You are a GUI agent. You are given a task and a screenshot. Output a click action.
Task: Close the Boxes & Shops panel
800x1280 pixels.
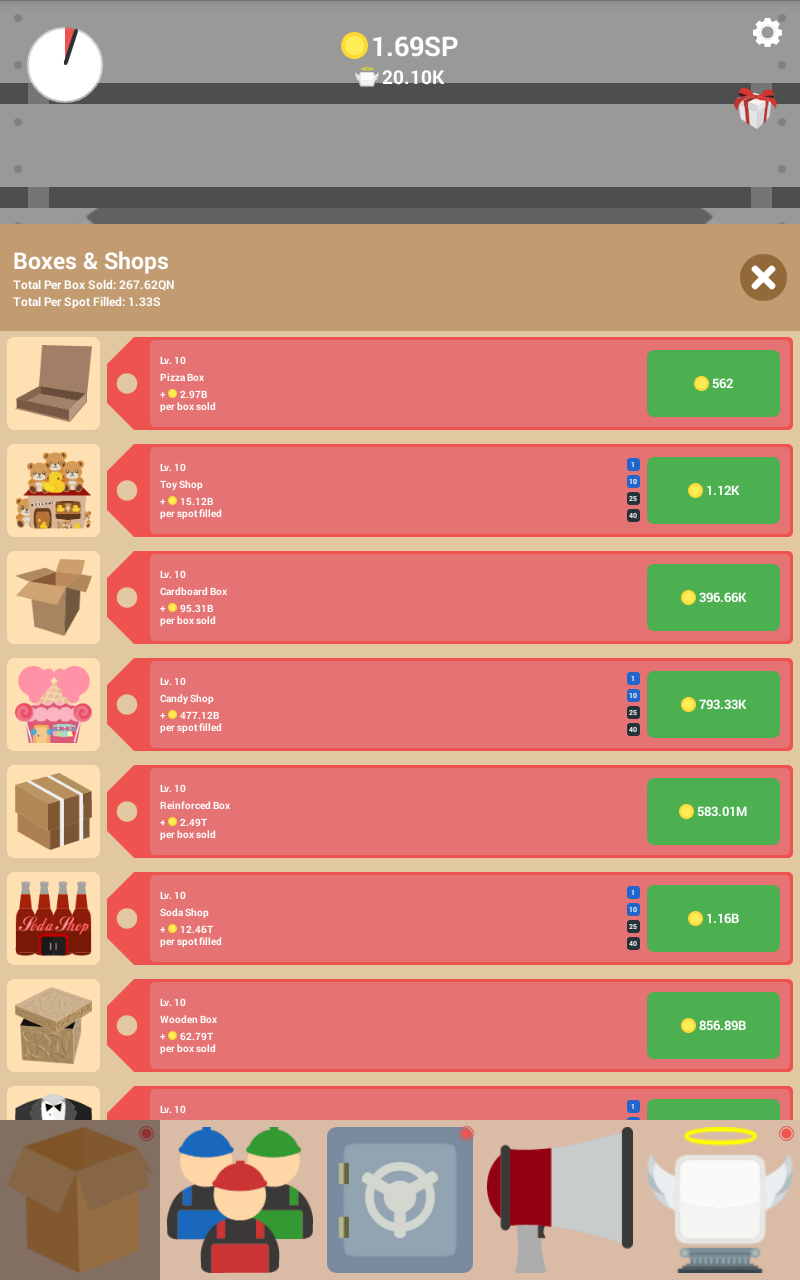pyautogui.click(x=763, y=277)
